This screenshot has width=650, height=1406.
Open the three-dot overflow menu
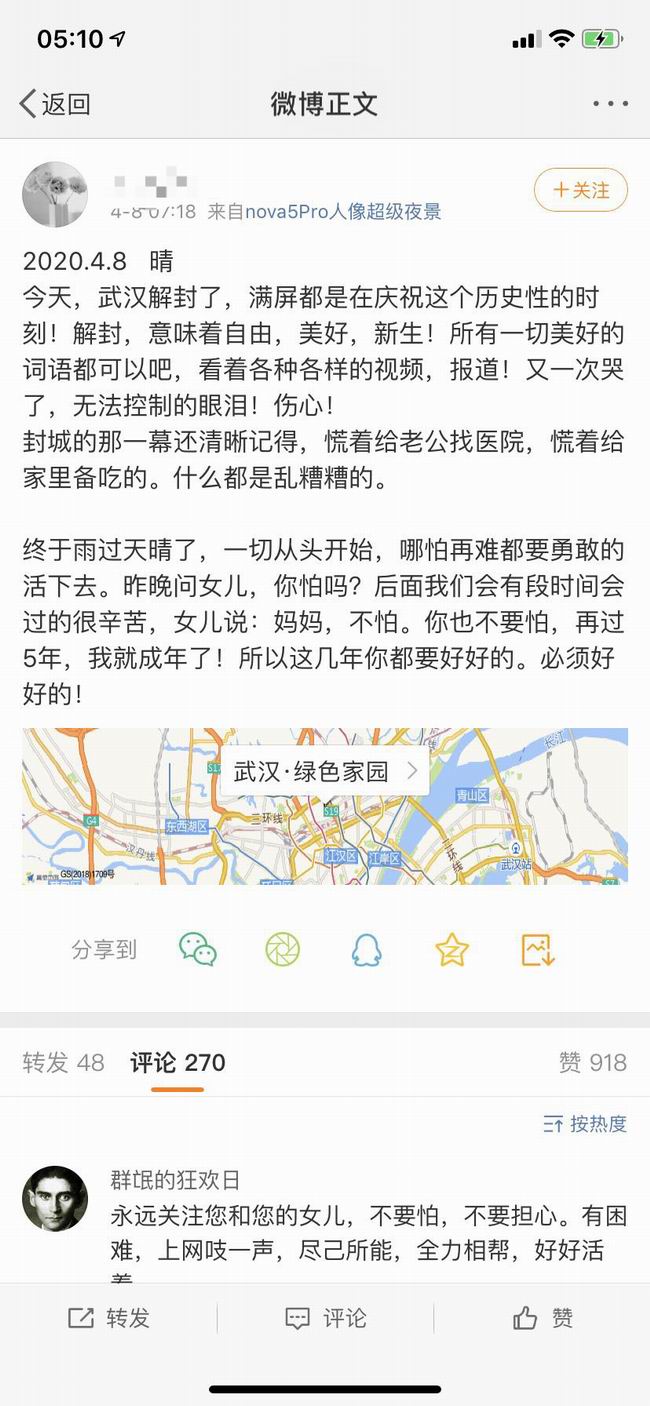coord(609,103)
